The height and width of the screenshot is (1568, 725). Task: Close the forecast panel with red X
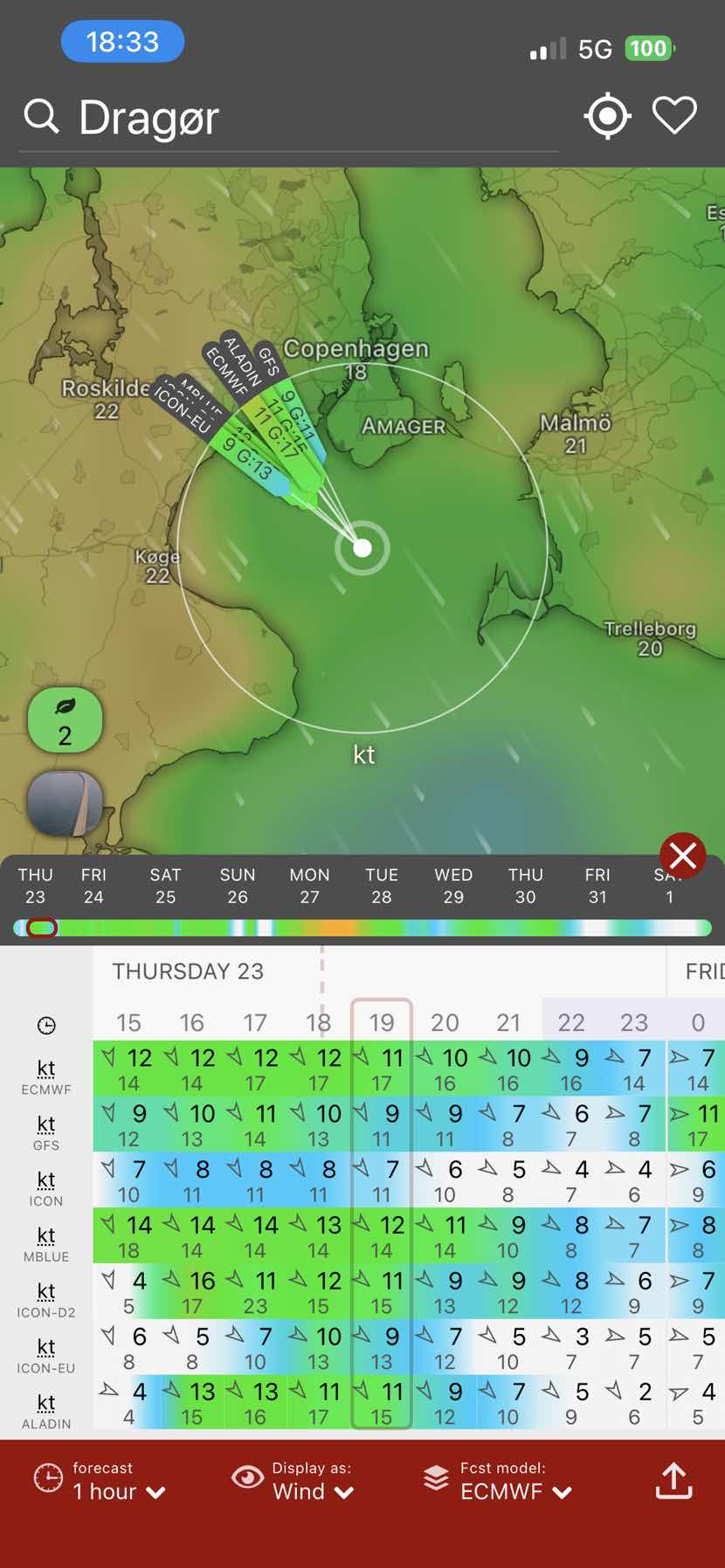pyautogui.click(x=683, y=856)
